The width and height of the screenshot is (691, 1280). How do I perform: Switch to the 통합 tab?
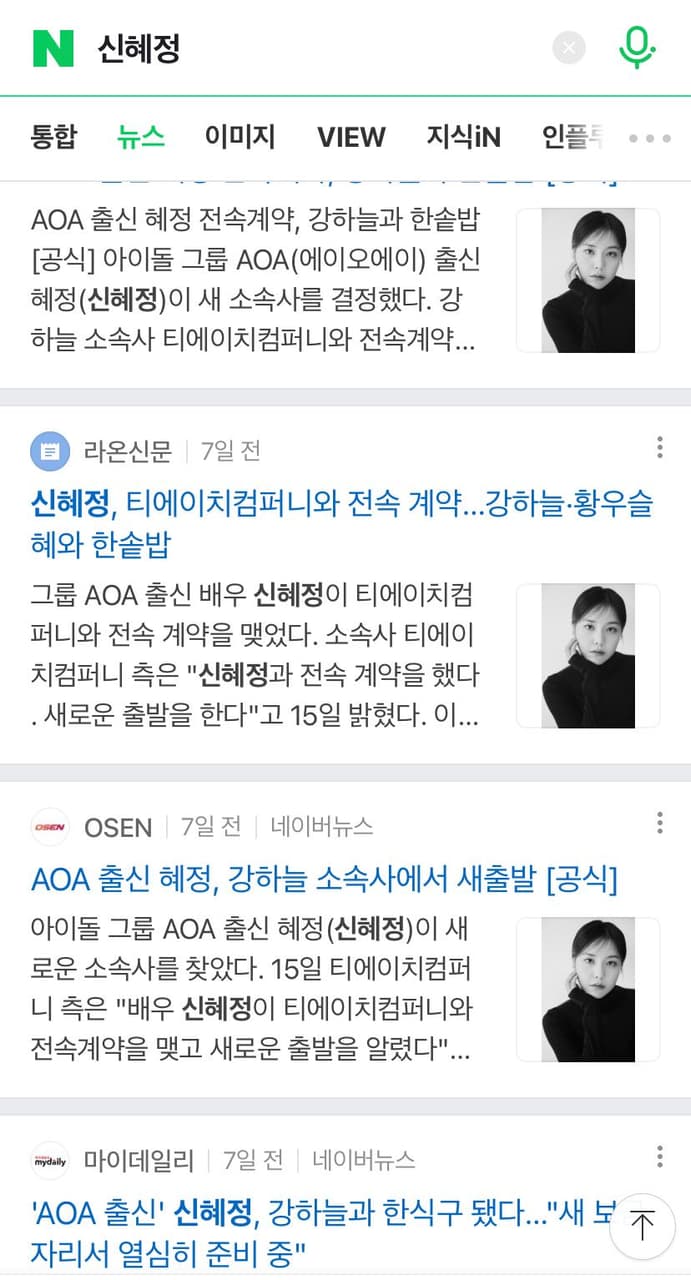(x=53, y=137)
